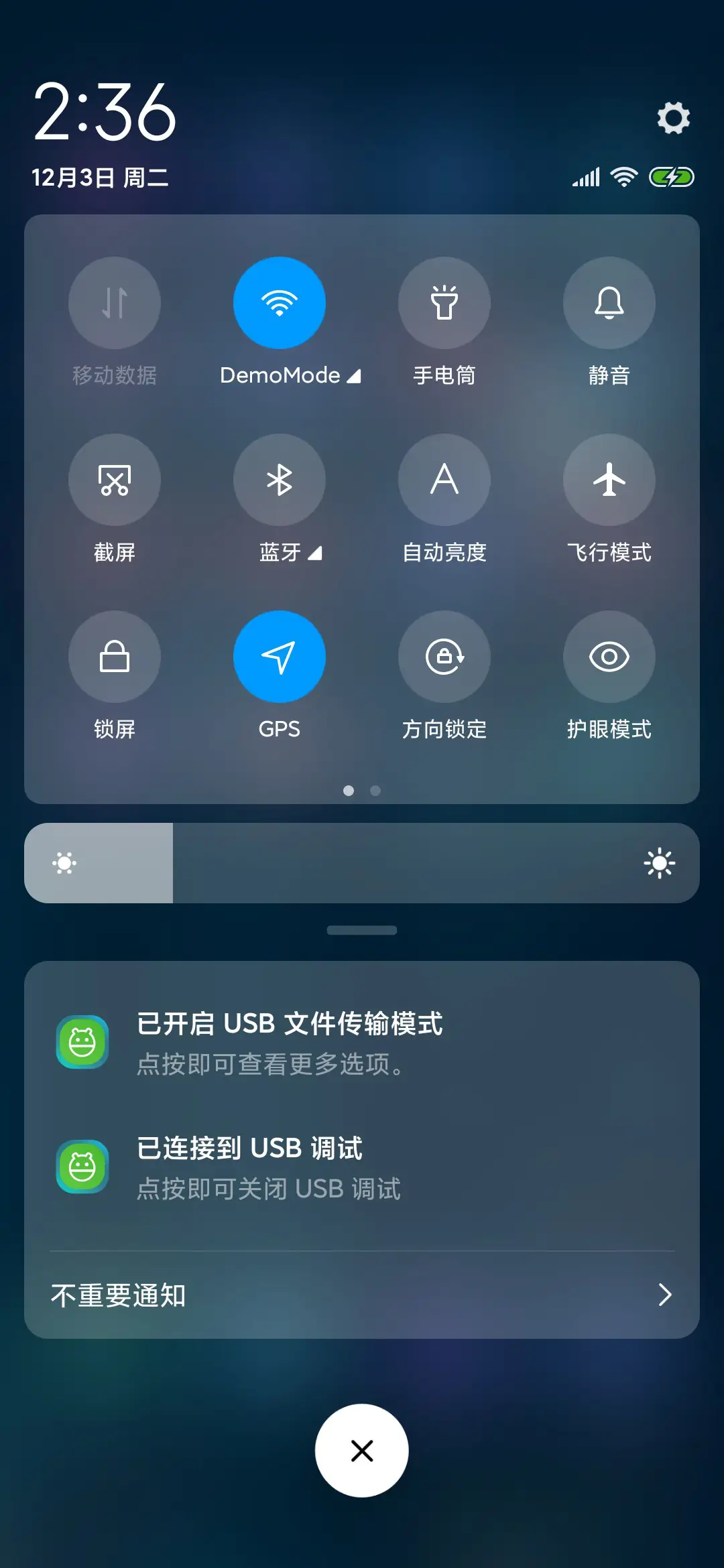Open system Settings via gear icon
This screenshot has width=724, height=1568.
click(x=673, y=118)
